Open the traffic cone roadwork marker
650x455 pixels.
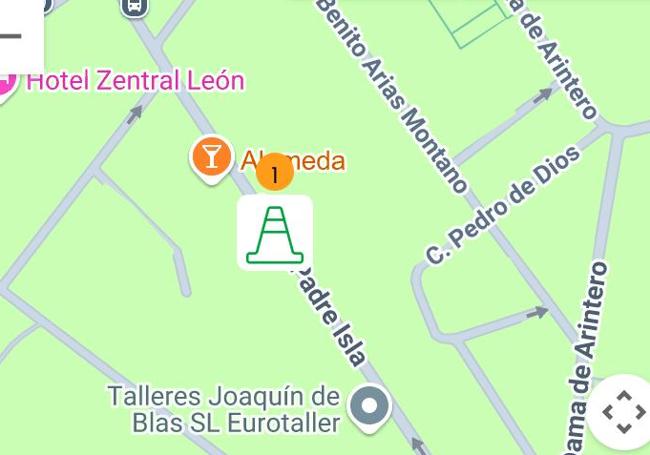click(274, 233)
